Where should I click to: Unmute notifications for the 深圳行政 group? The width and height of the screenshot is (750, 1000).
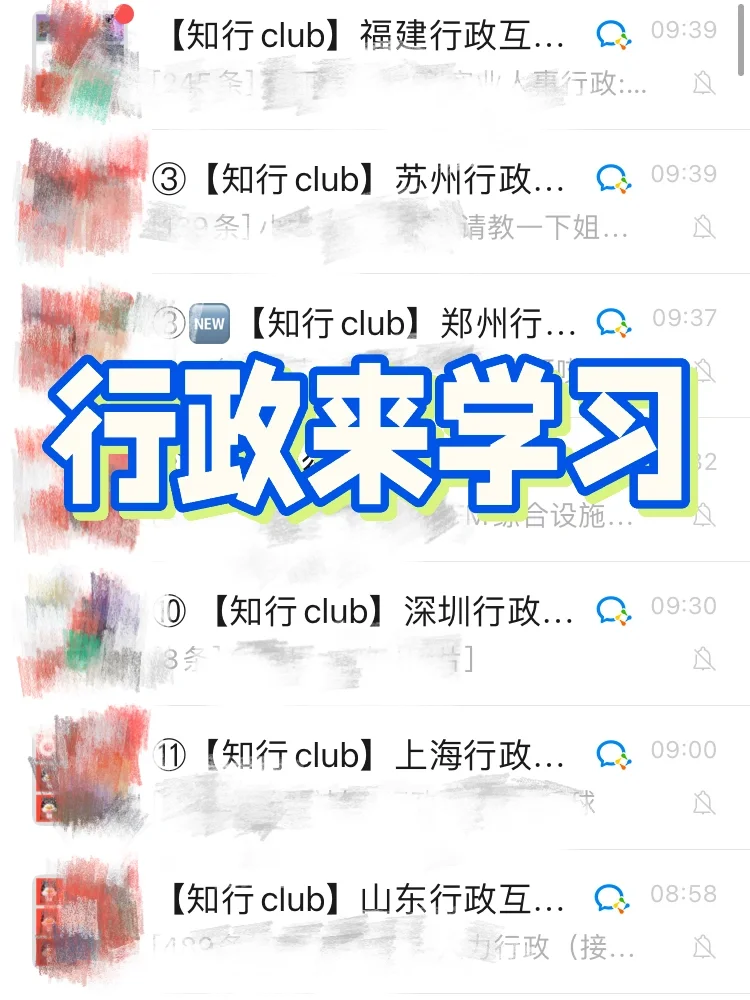[x=705, y=655]
